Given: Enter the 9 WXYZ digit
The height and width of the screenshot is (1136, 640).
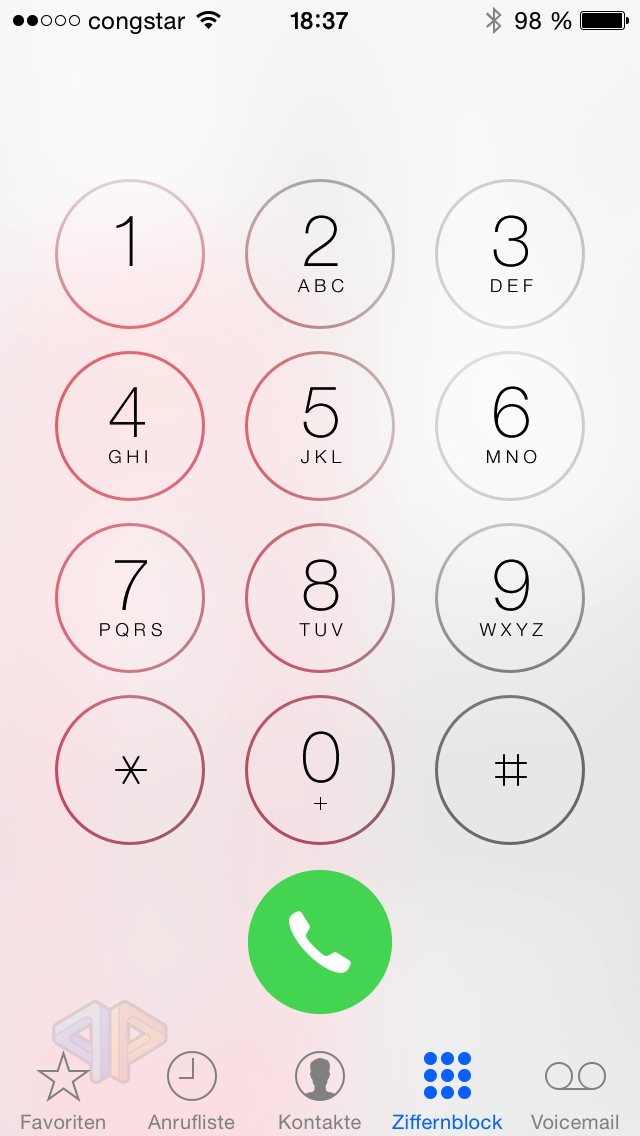Looking at the screenshot, I should tap(510, 598).
